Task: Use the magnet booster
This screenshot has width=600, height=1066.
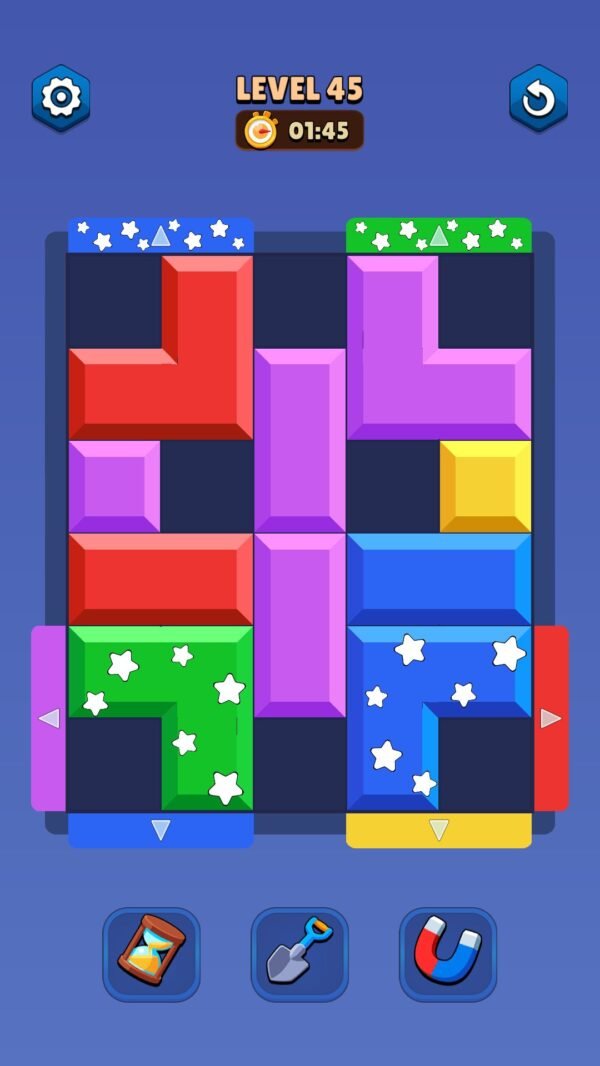Action: click(x=447, y=954)
